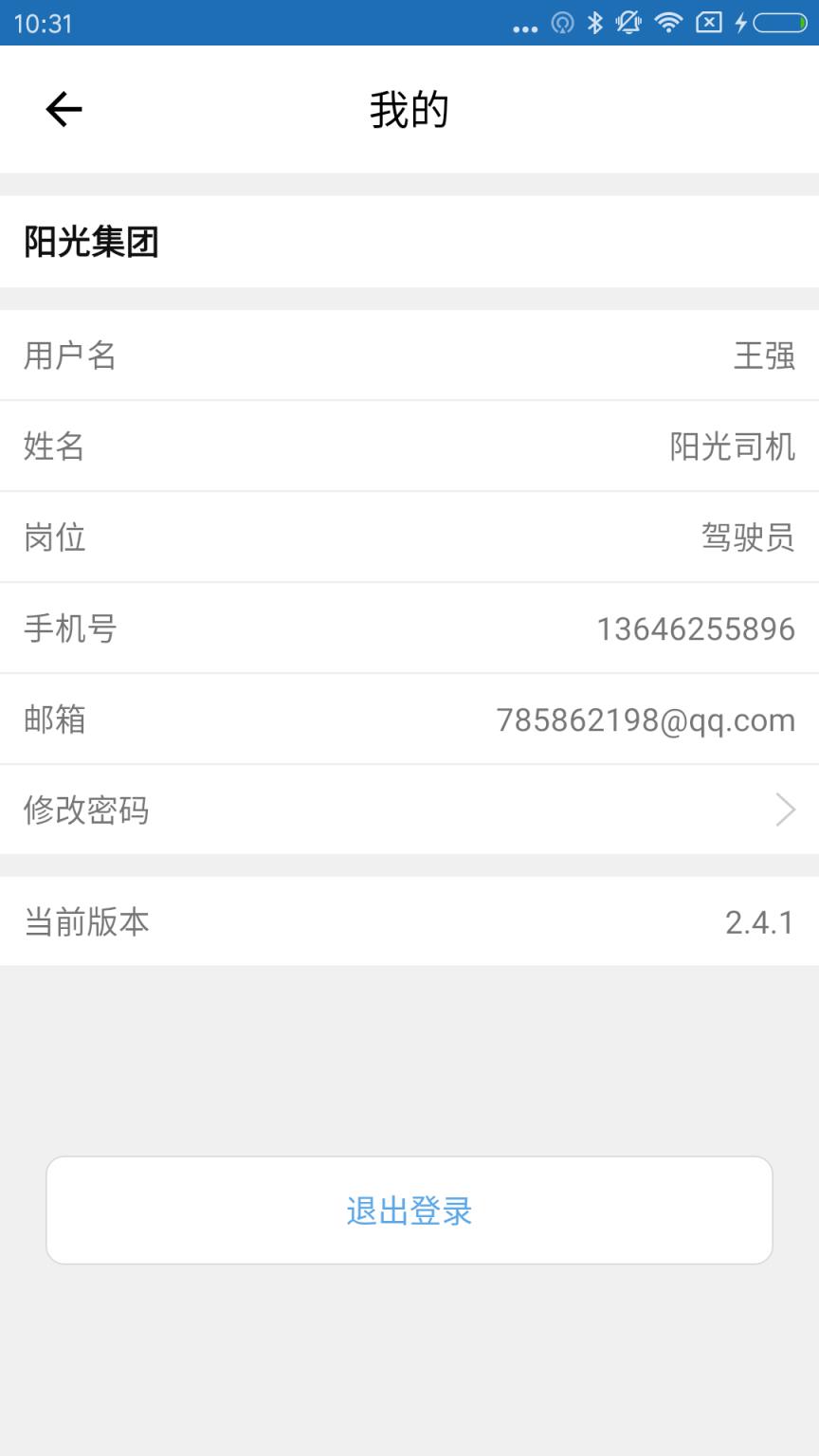Viewport: 819px width, 1456px height.
Task: Select the 用户名 row showing 王强
Action: click(409, 356)
